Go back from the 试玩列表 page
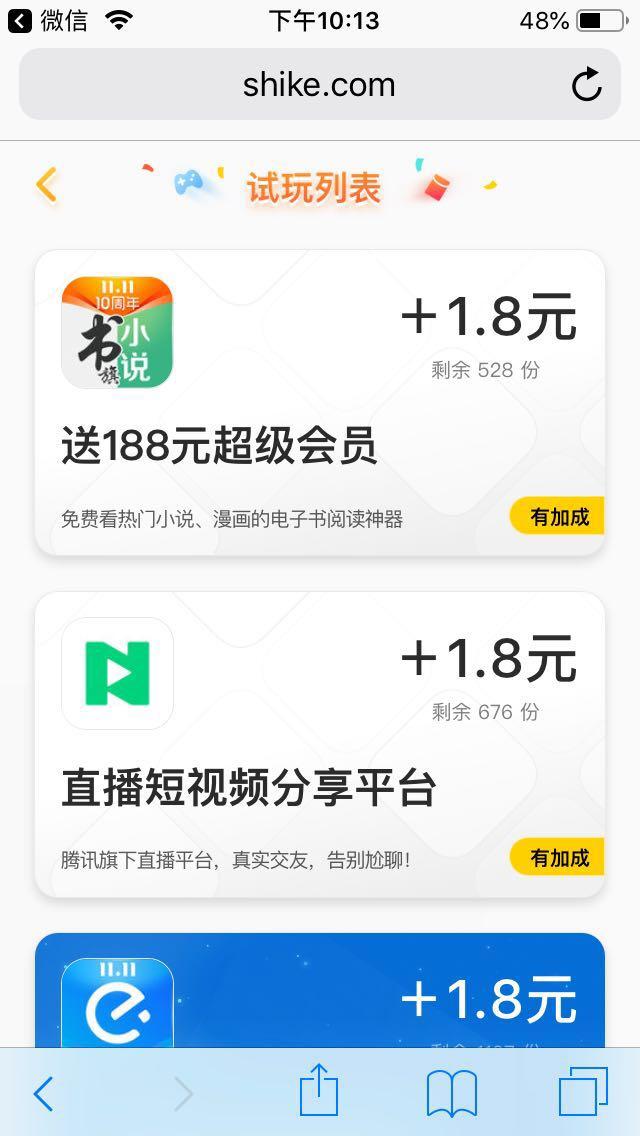Image resolution: width=640 pixels, height=1136 pixels. 47,185
